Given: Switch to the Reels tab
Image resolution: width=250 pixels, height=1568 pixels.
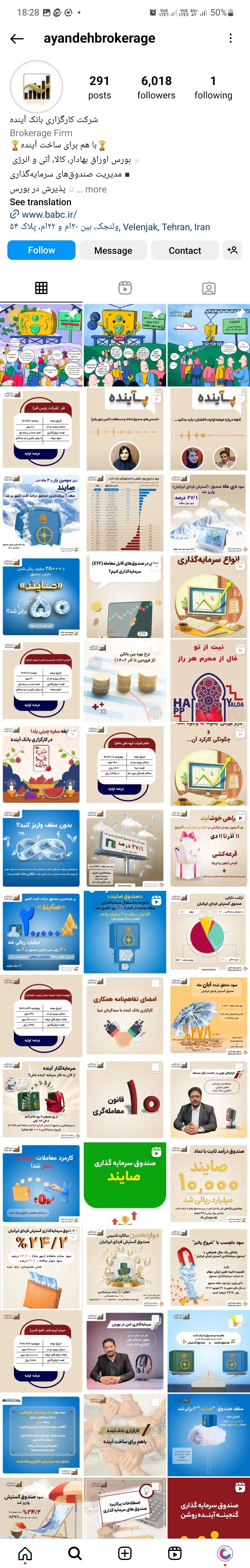Looking at the screenshot, I should pos(125,288).
